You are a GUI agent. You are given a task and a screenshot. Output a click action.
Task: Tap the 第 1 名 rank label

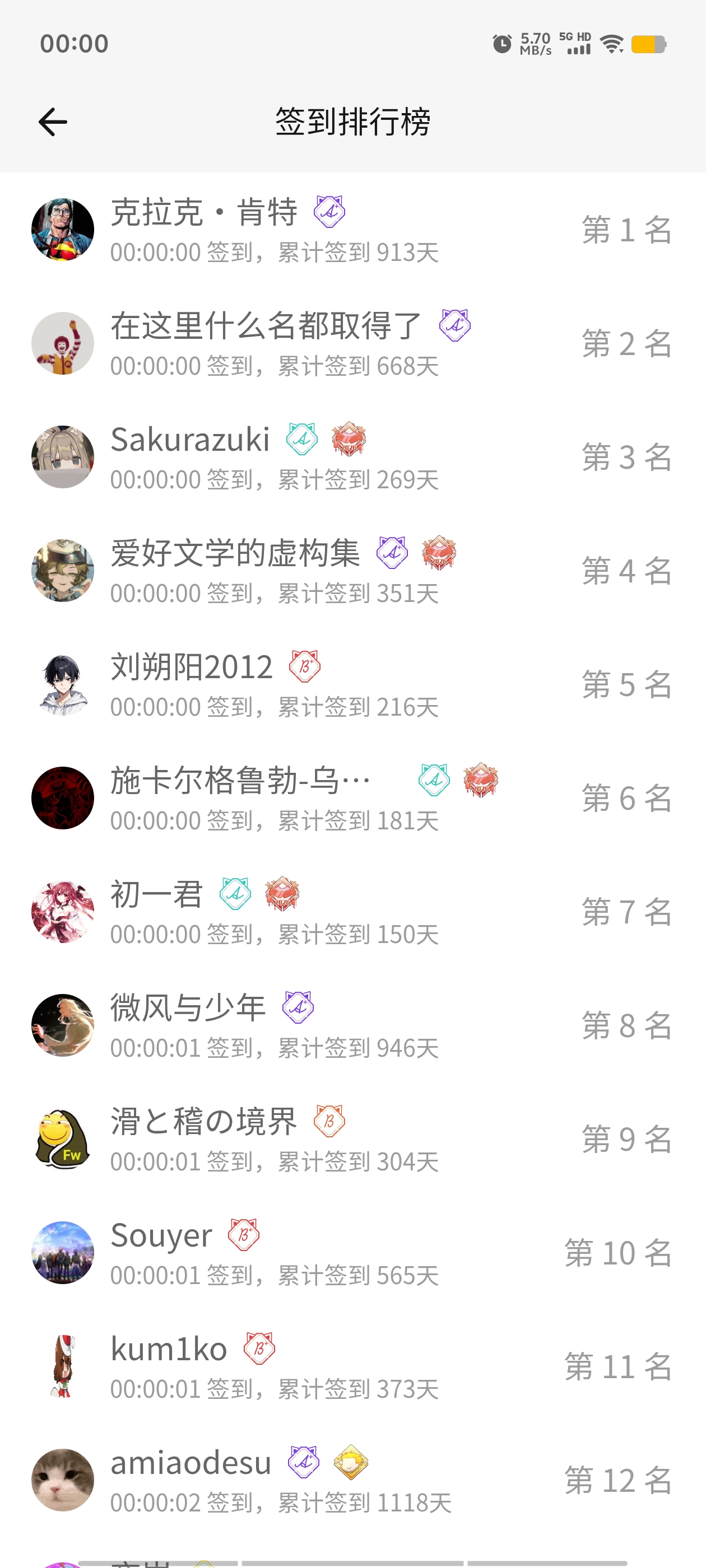(x=626, y=230)
